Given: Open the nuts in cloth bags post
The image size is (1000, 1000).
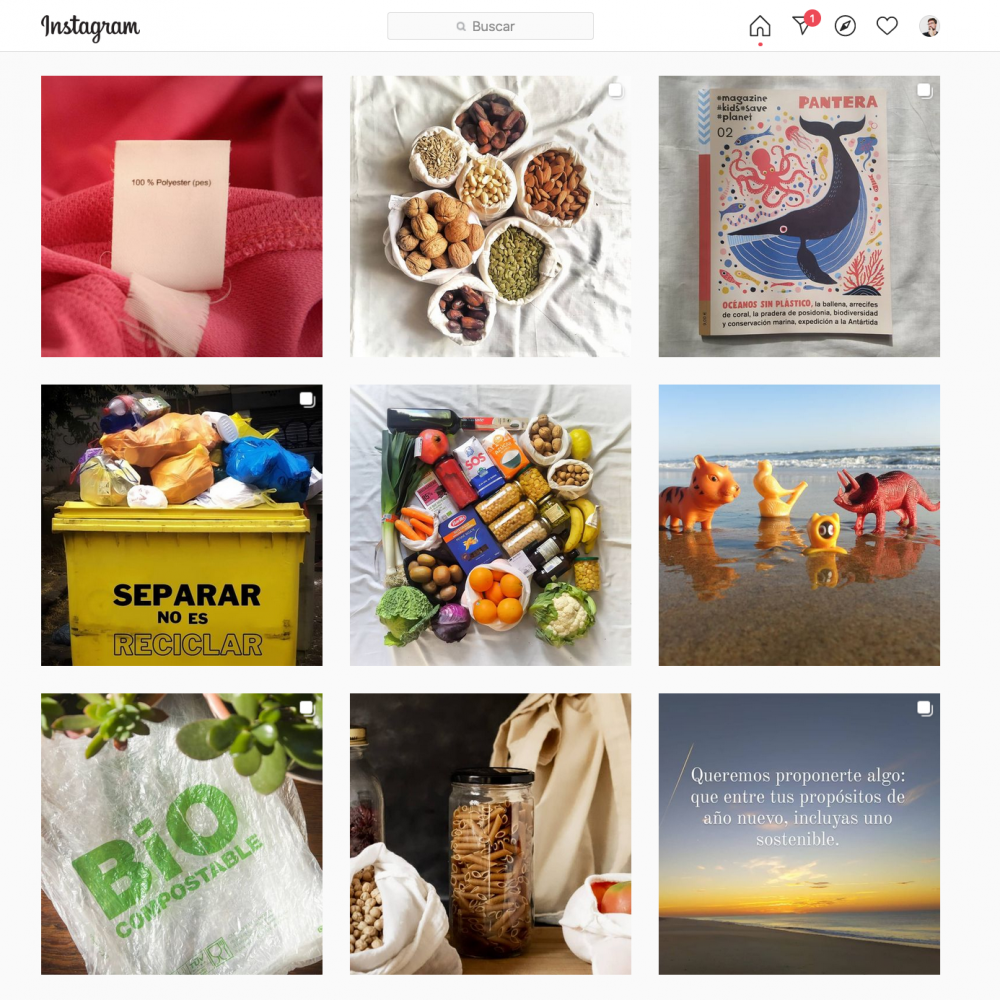Looking at the screenshot, I should (x=490, y=216).
